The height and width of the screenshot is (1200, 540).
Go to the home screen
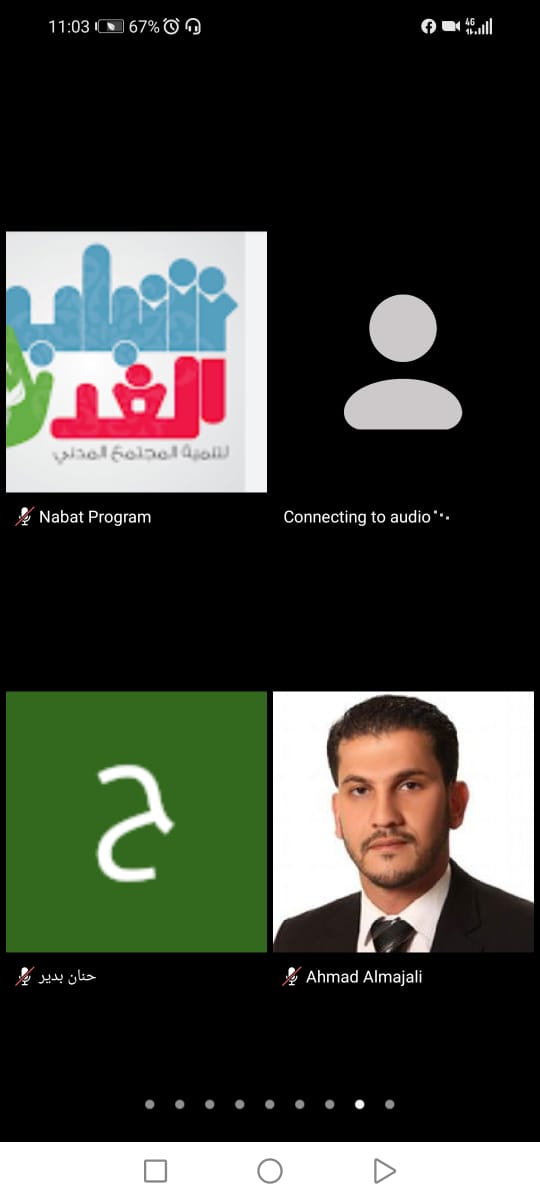[x=270, y=1171]
